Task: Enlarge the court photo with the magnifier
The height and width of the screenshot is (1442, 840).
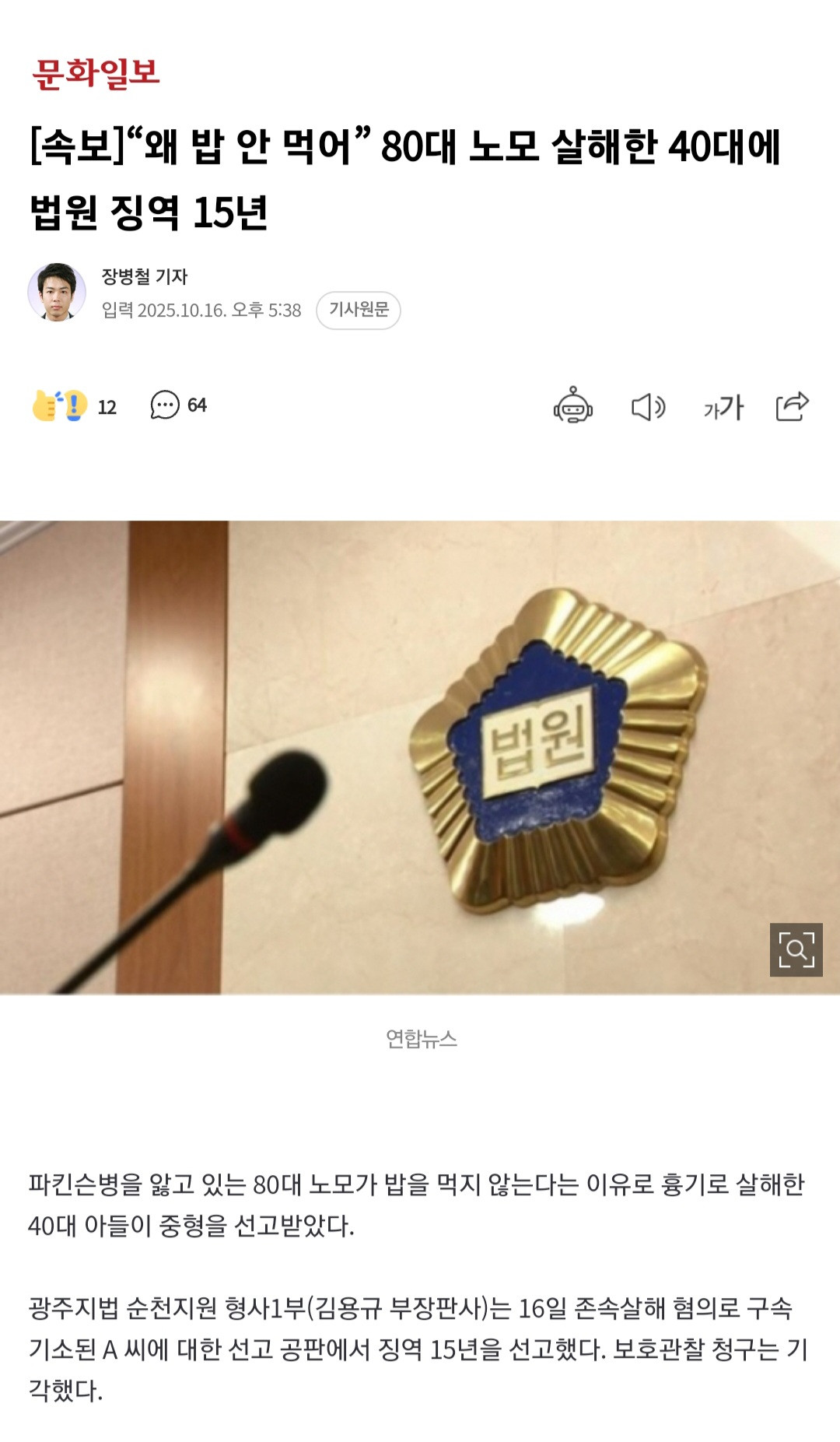Action: click(x=796, y=949)
